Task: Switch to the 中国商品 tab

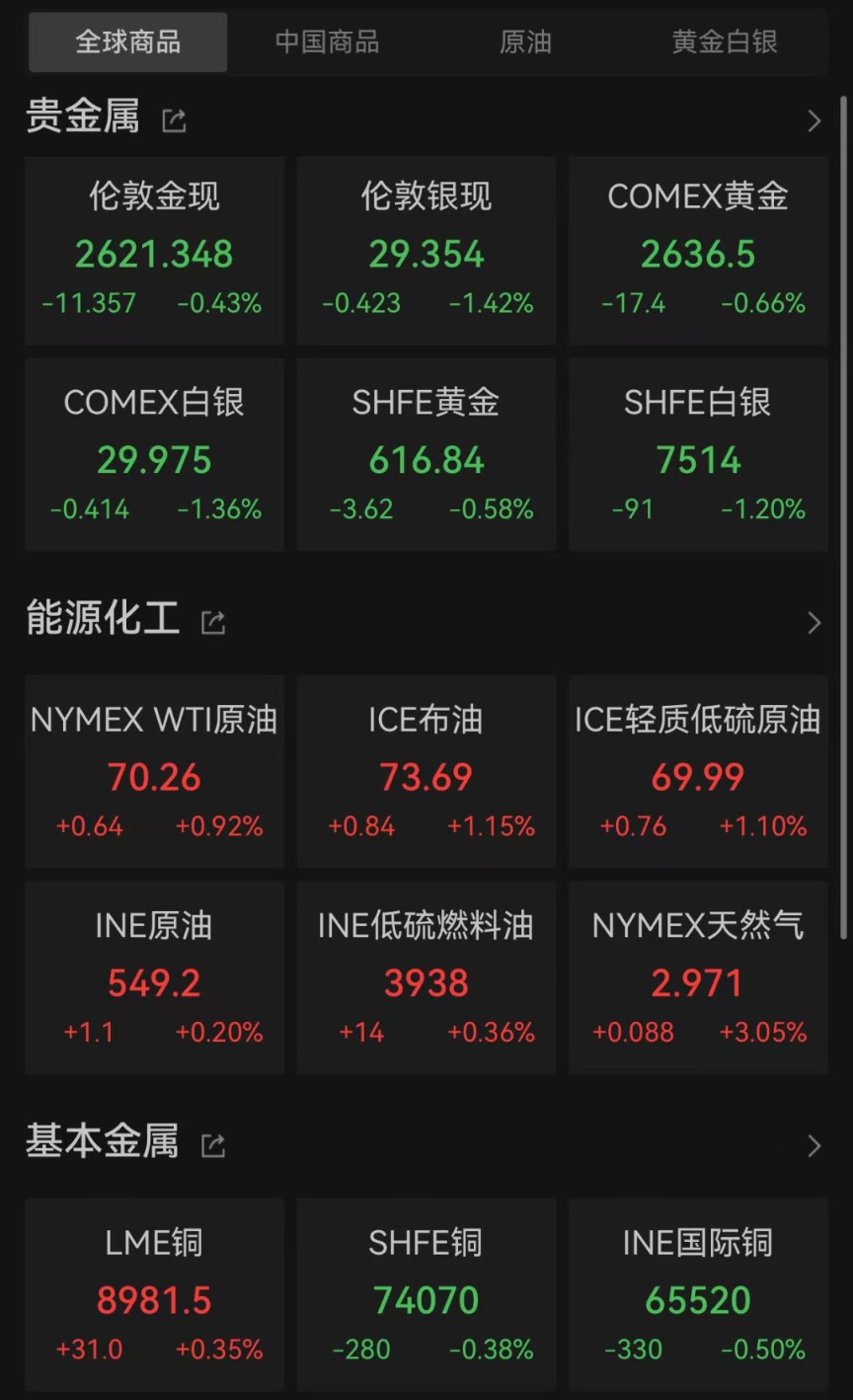Action: (x=326, y=41)
